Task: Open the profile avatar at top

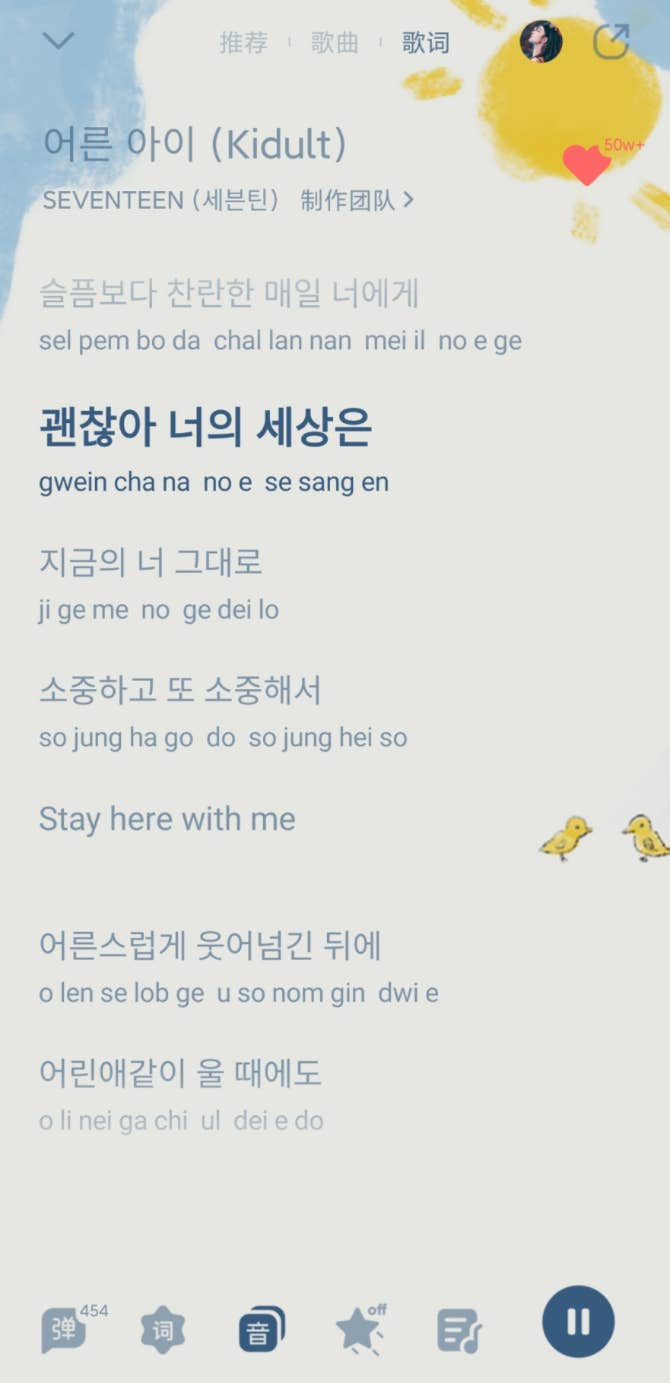Action: 541,42
